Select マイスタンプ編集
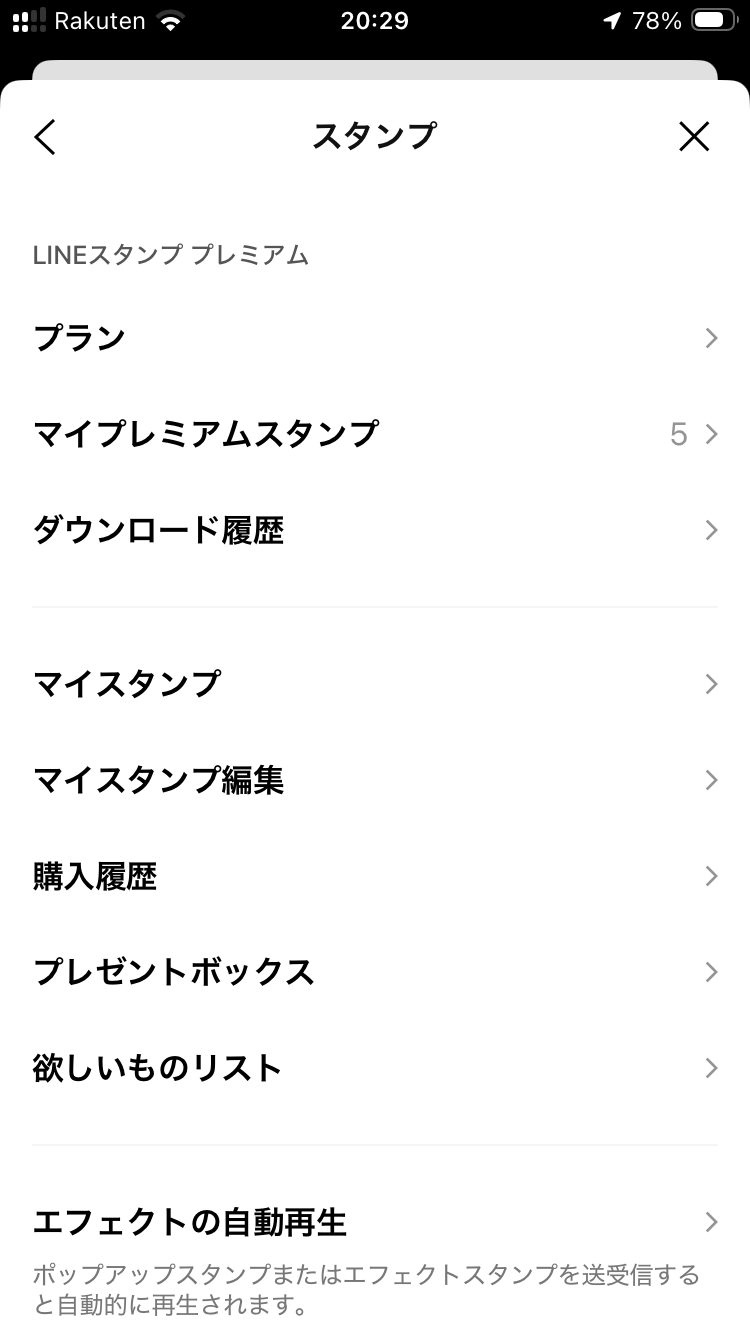750x1334 pixels. pos(375,780)
